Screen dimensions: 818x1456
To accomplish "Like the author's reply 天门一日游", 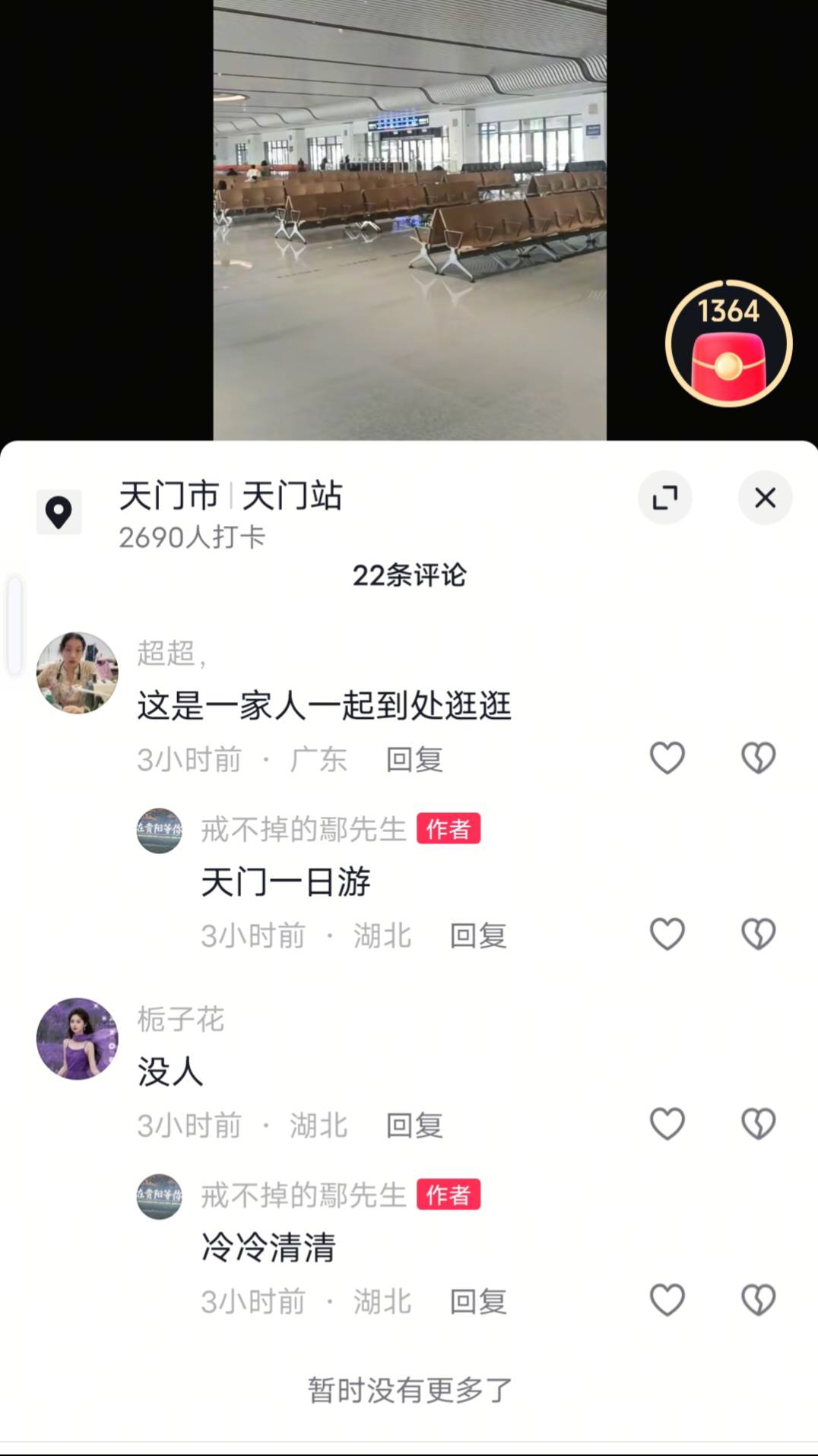I will (667, 934).
